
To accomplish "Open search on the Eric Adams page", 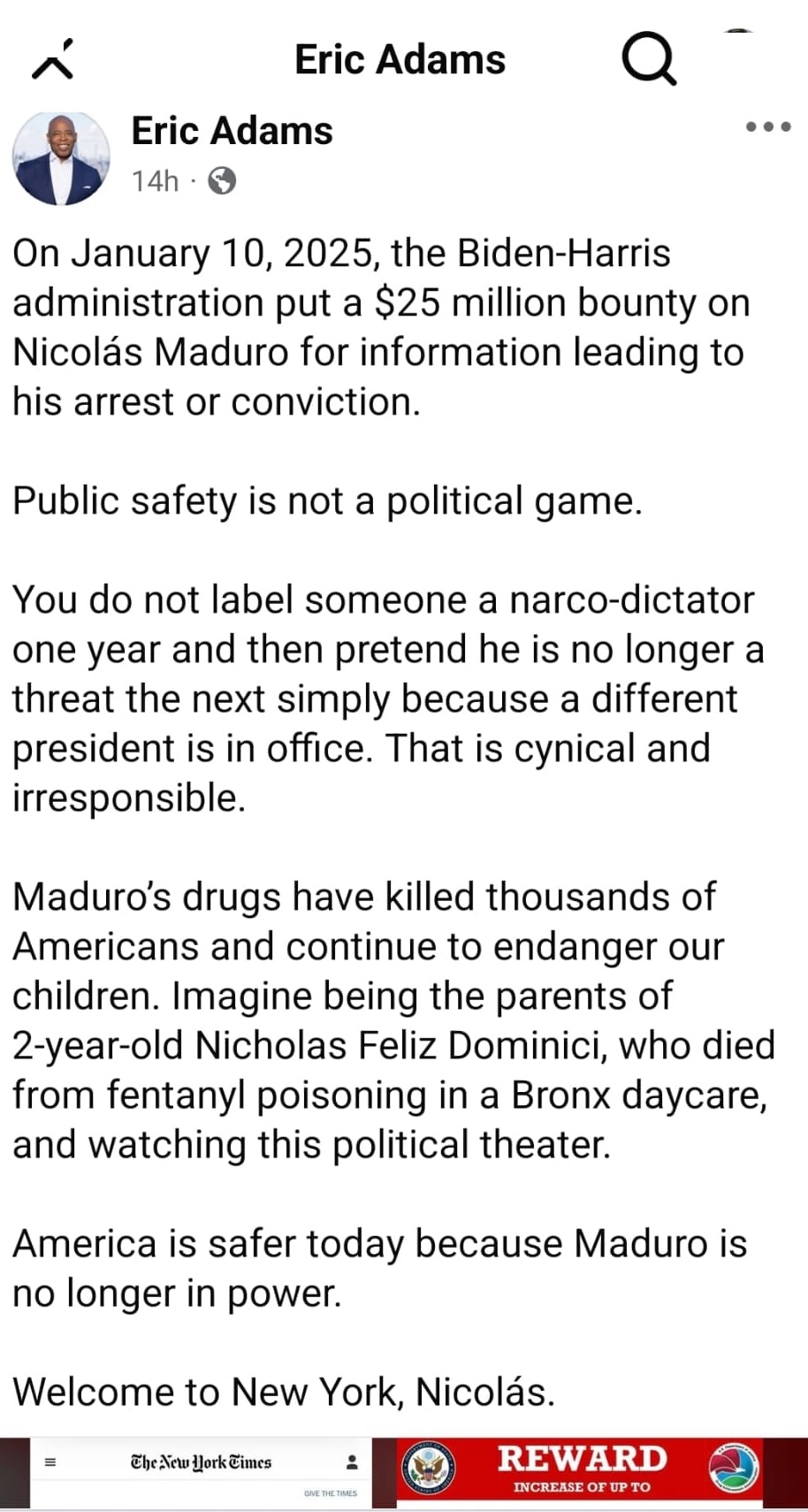I will pyautogui.click(x=649, y=61).
